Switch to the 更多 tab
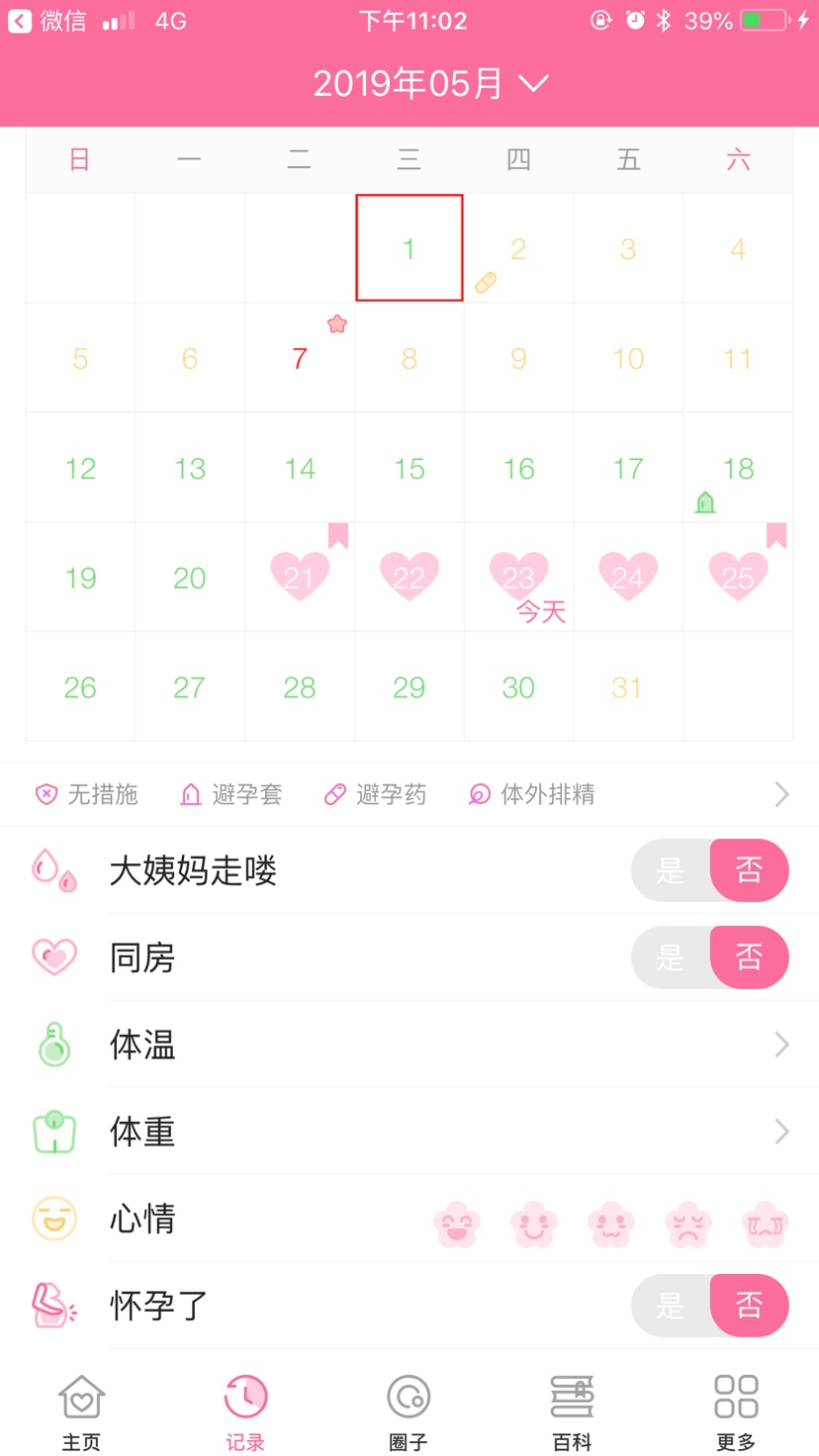Image resolution: width=819 pixels, height=1456 pixels. point(736,1411)
